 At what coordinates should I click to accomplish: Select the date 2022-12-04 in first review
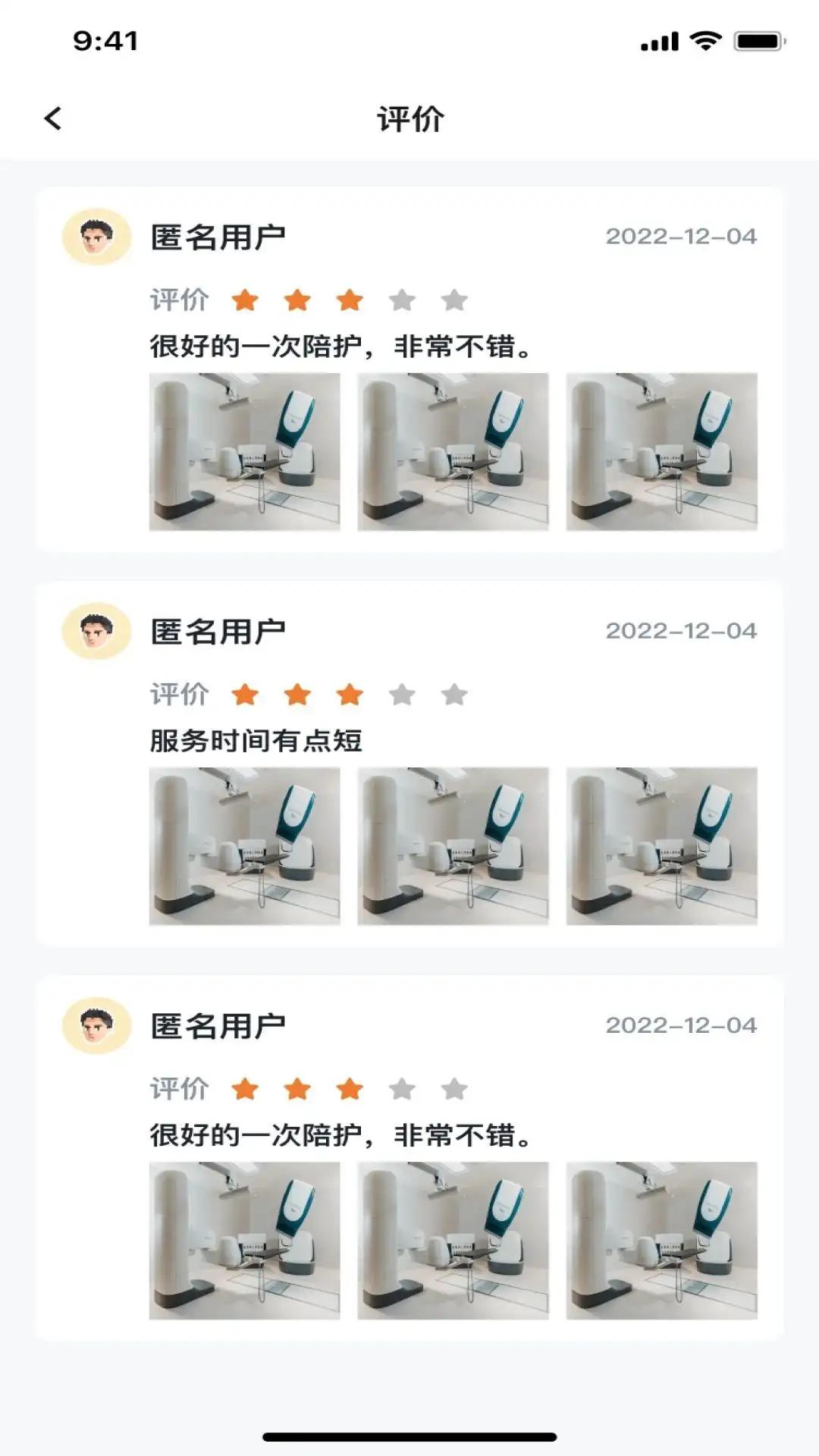click(x=682, y=236)
